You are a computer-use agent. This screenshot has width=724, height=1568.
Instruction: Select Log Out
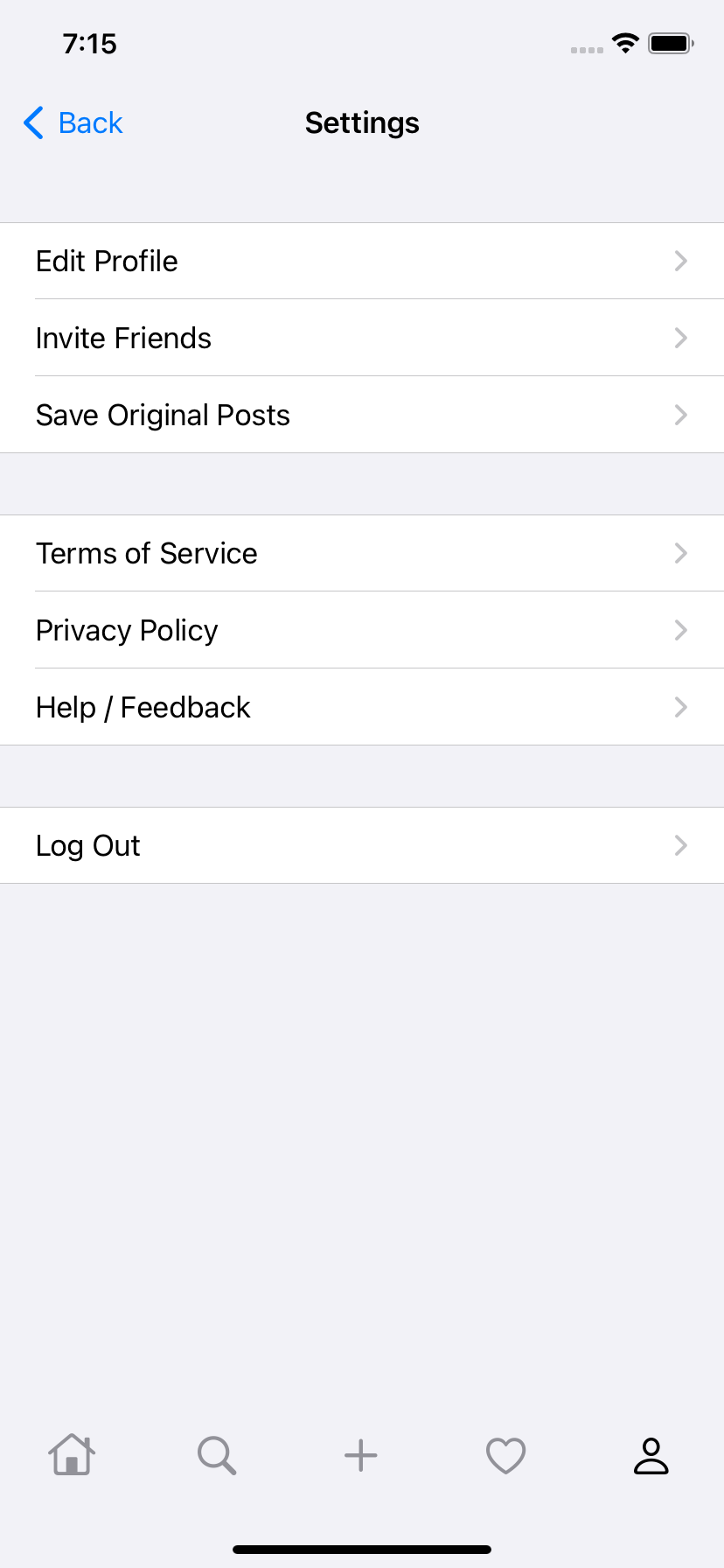362,846
